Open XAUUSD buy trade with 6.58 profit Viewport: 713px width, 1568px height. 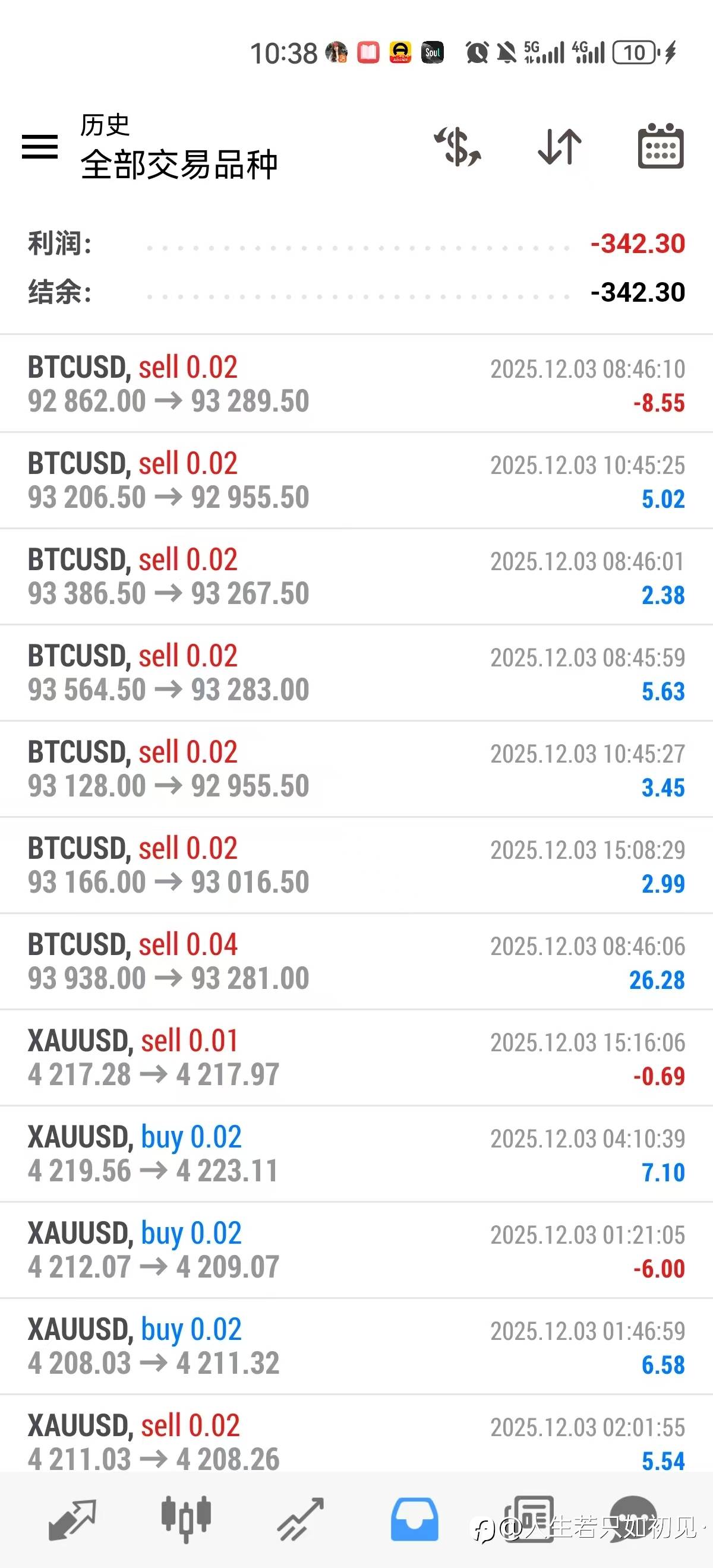pyautogui.click(x=356, y=1346)
